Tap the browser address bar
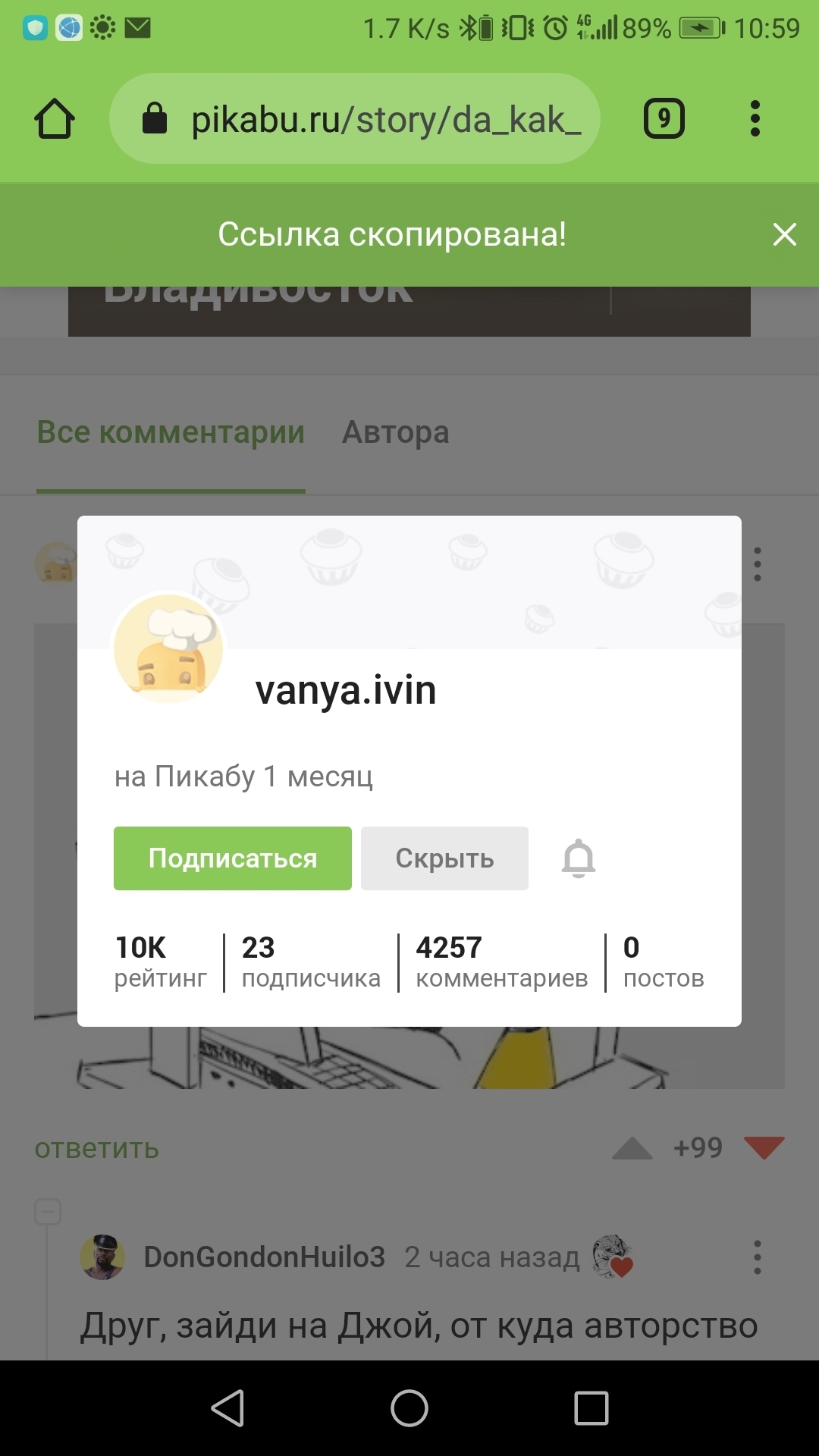 coord(355,118)
